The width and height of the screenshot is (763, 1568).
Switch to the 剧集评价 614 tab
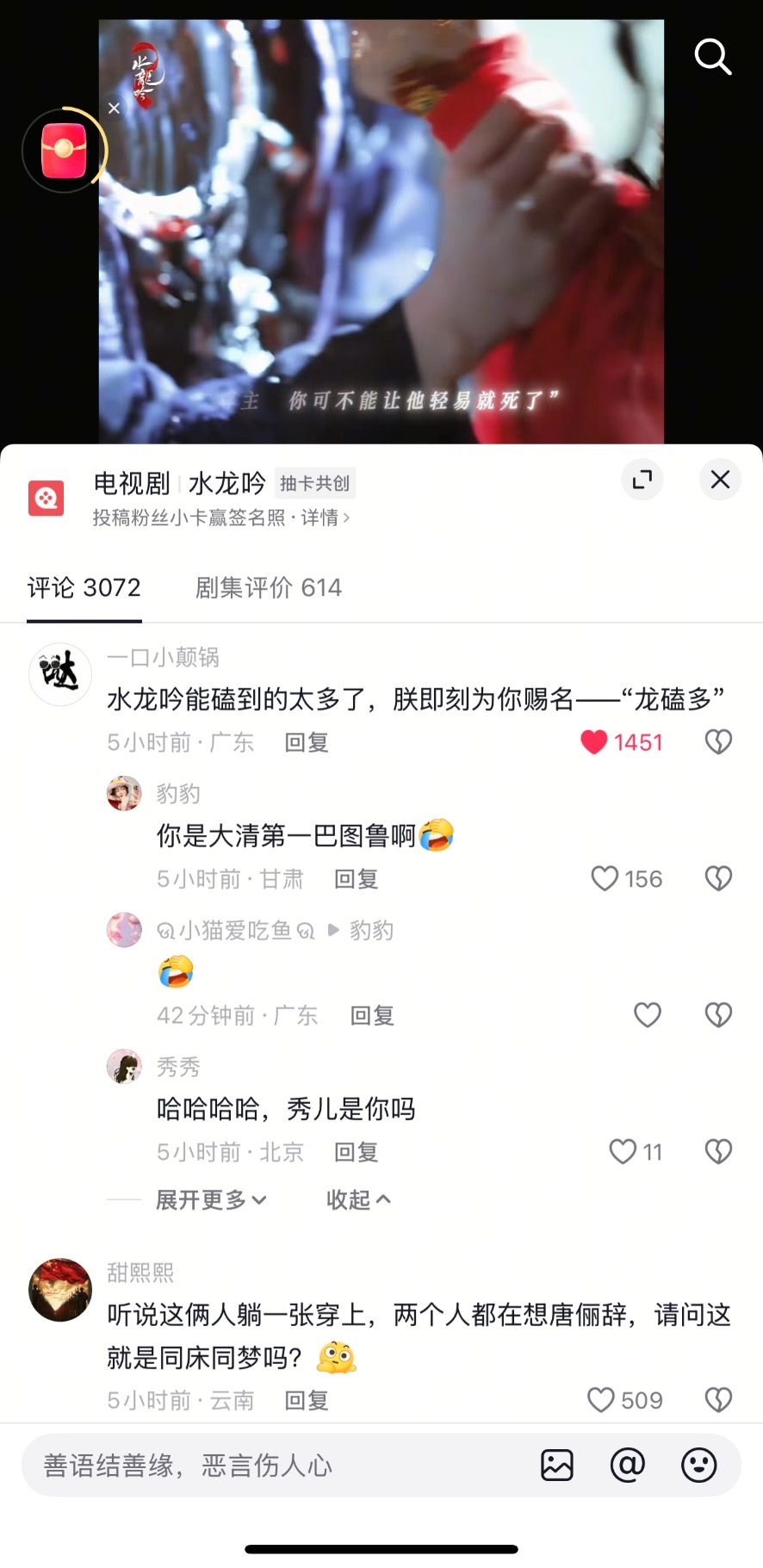268,587
